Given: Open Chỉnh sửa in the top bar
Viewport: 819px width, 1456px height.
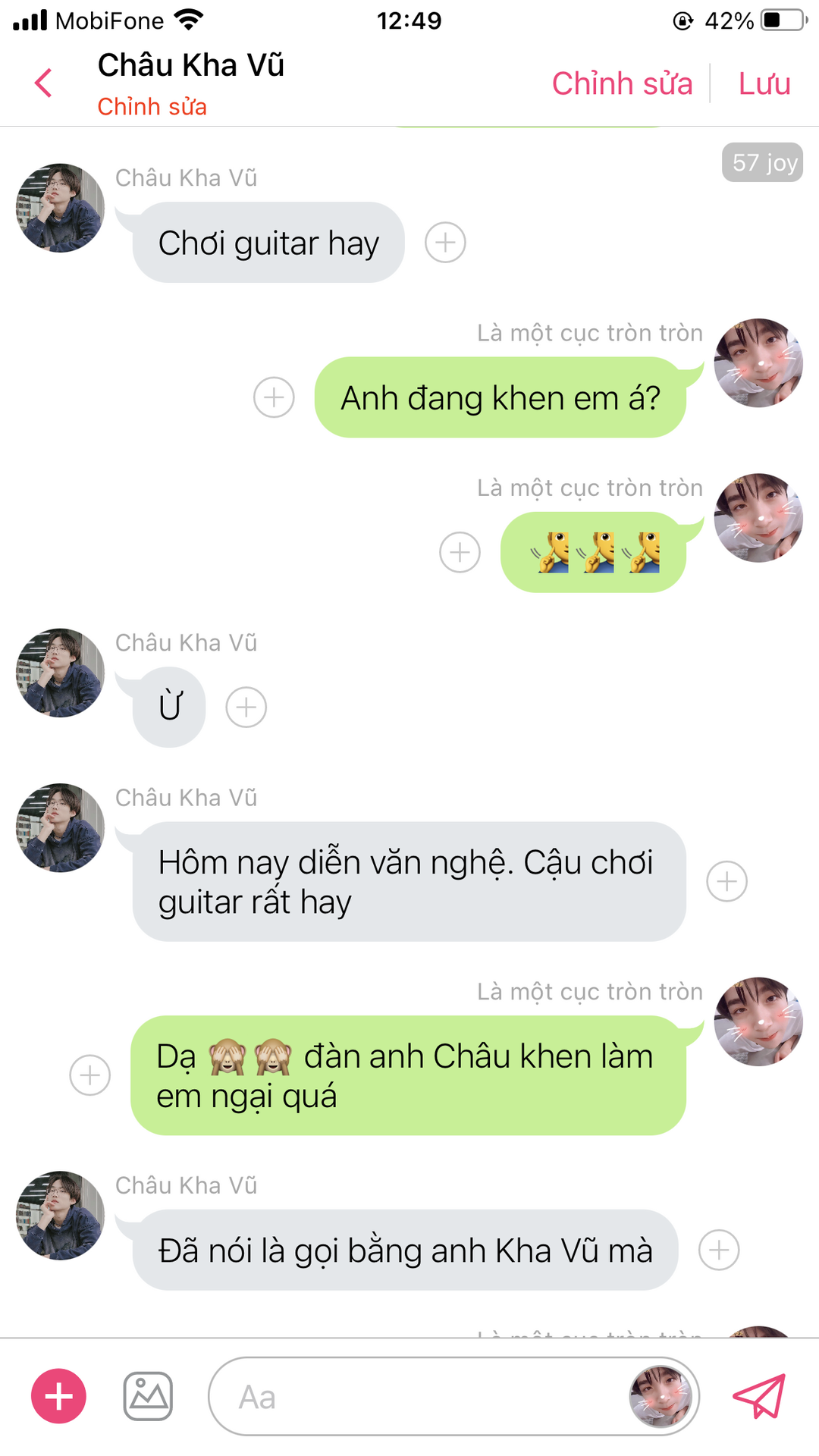Looking at the screenshot, I should tap(622, 83).
